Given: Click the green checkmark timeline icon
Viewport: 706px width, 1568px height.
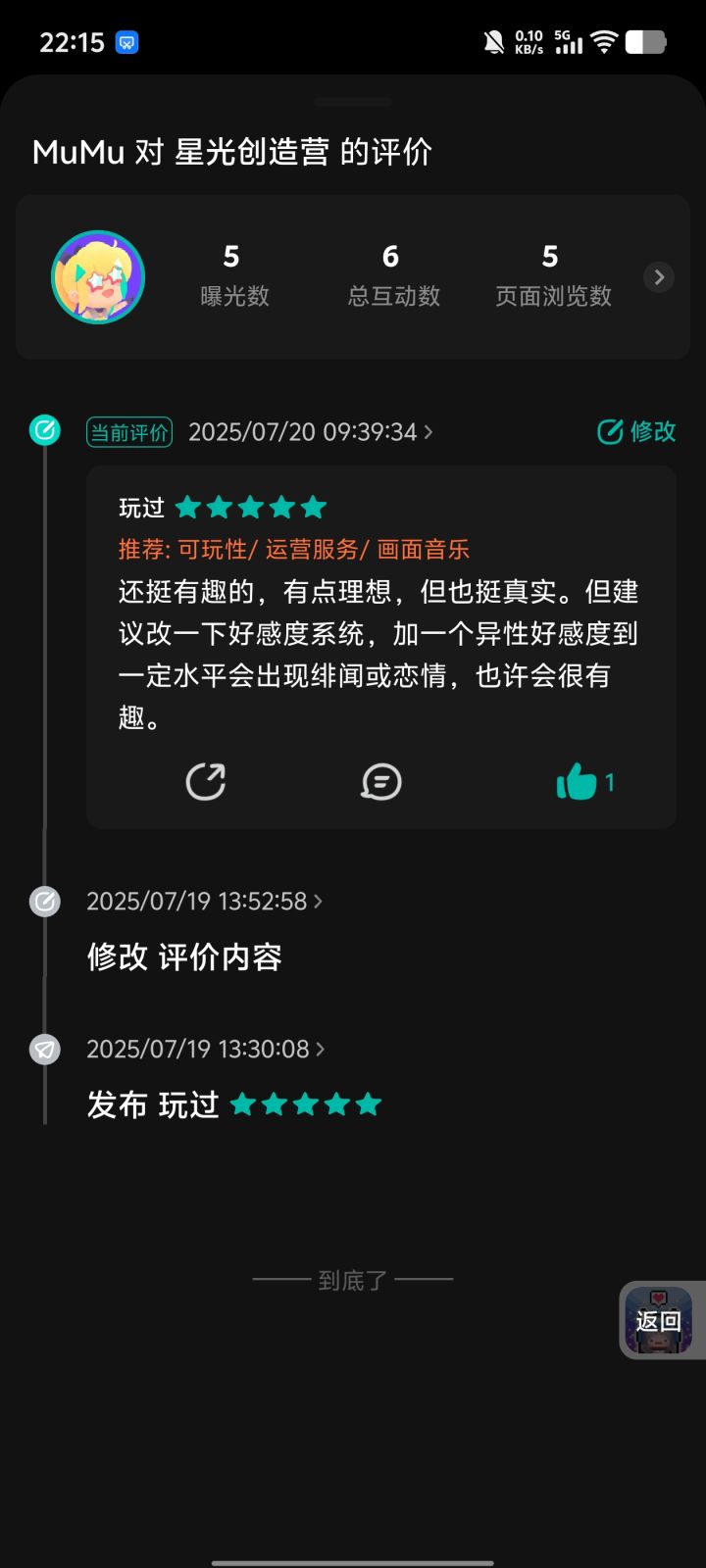Looking at the screenshot, I should 44,430.
